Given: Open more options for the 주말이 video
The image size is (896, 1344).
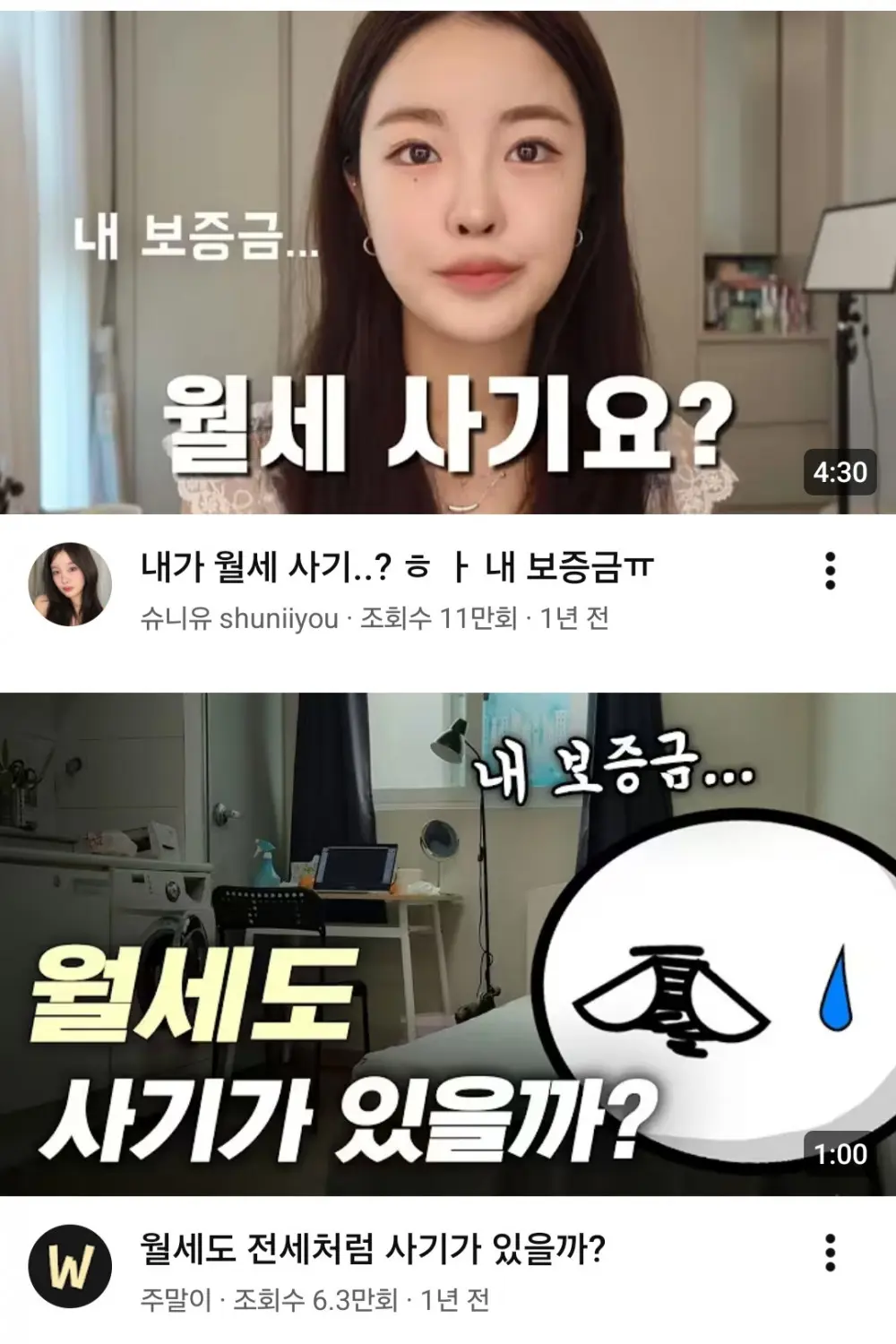Looking at the screenshot, I should [831, 1253].
